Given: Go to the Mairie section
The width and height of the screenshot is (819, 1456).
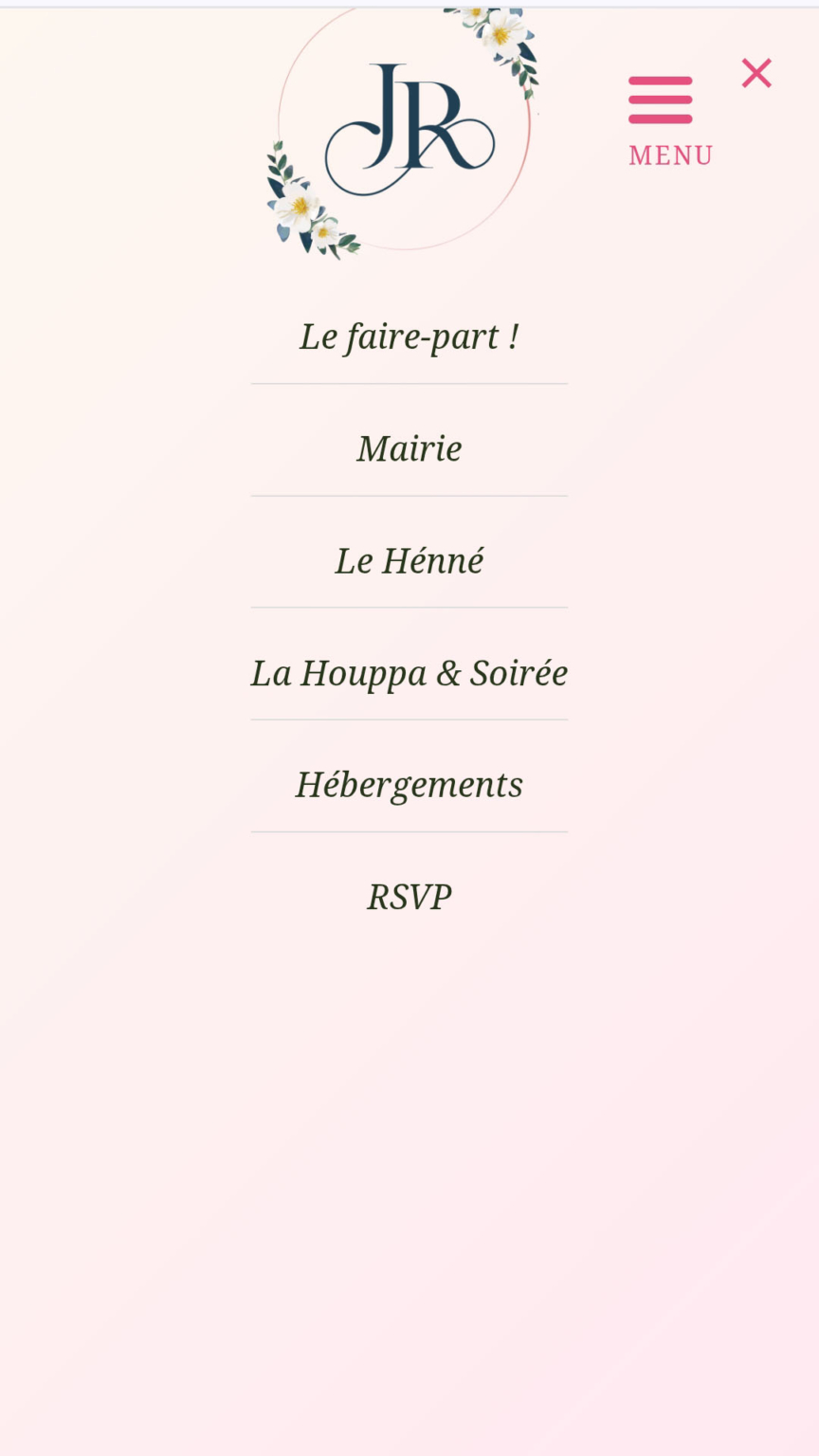Looking at the screenshot, I should [409, 448].
